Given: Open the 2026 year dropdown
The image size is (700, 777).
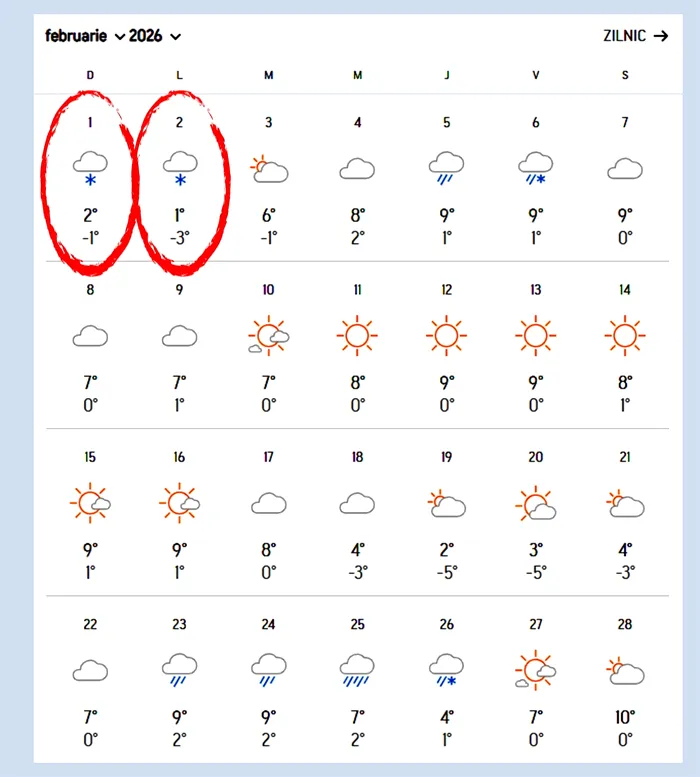Looking at the screenshot, I should tap(155, 36).
